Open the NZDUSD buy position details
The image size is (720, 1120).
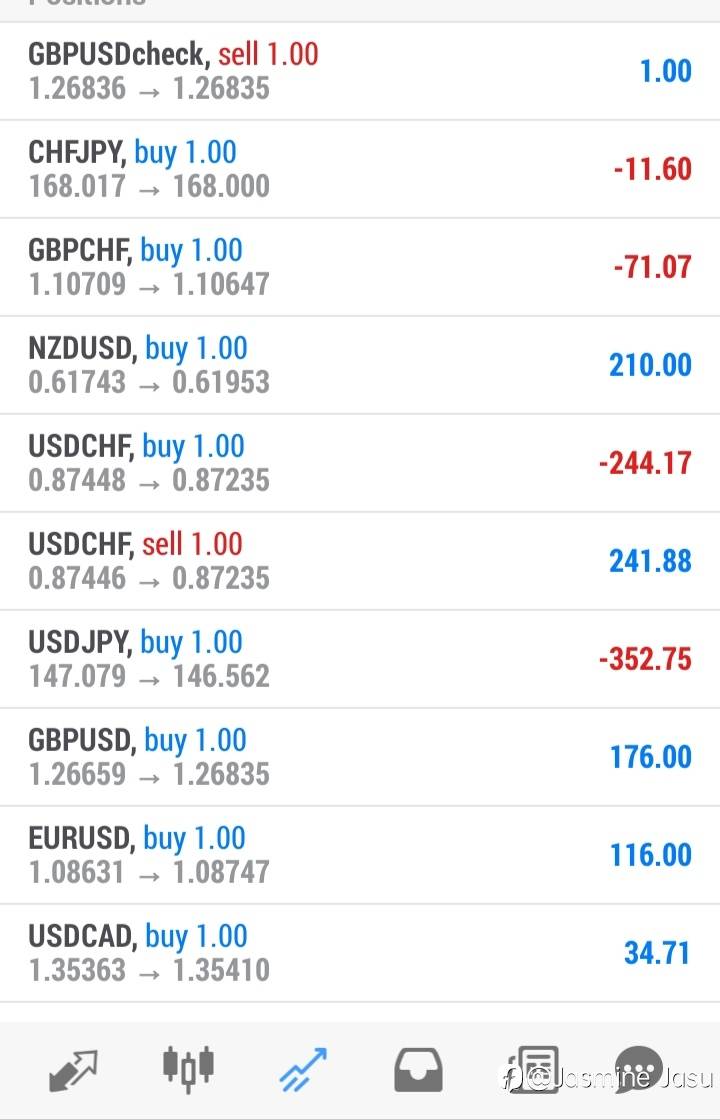360,365
